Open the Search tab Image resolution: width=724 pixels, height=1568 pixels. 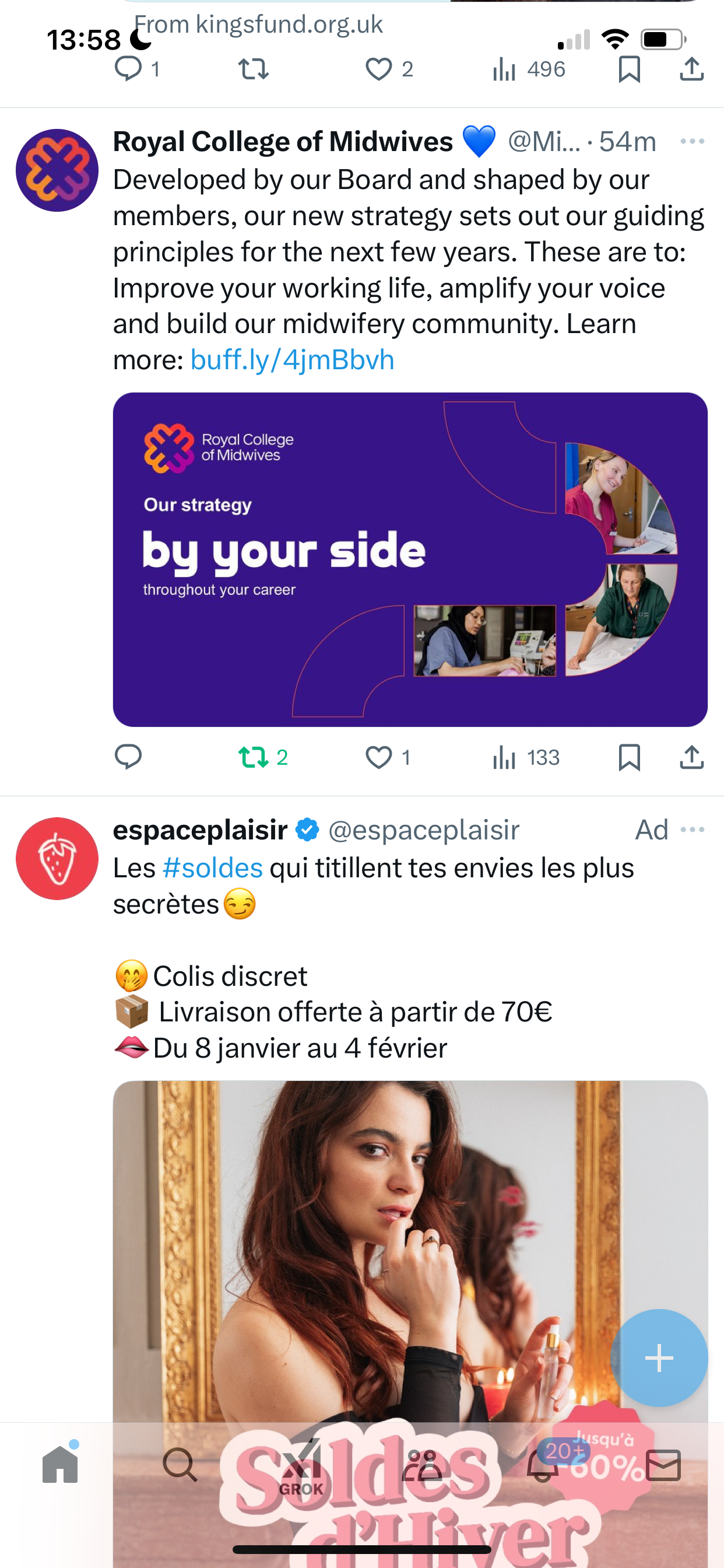(180, 1465)
